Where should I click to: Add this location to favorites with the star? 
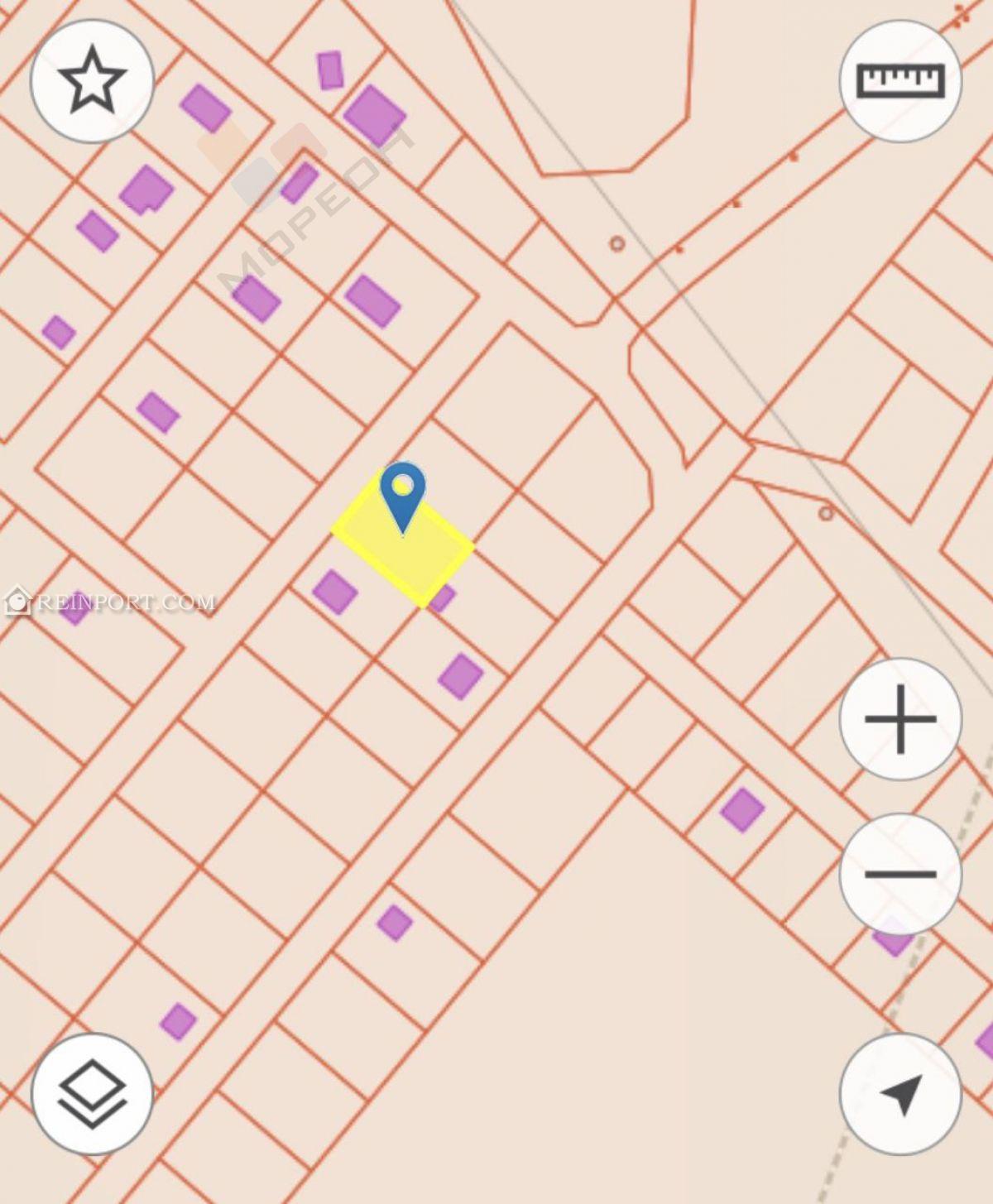pos(92,80)
